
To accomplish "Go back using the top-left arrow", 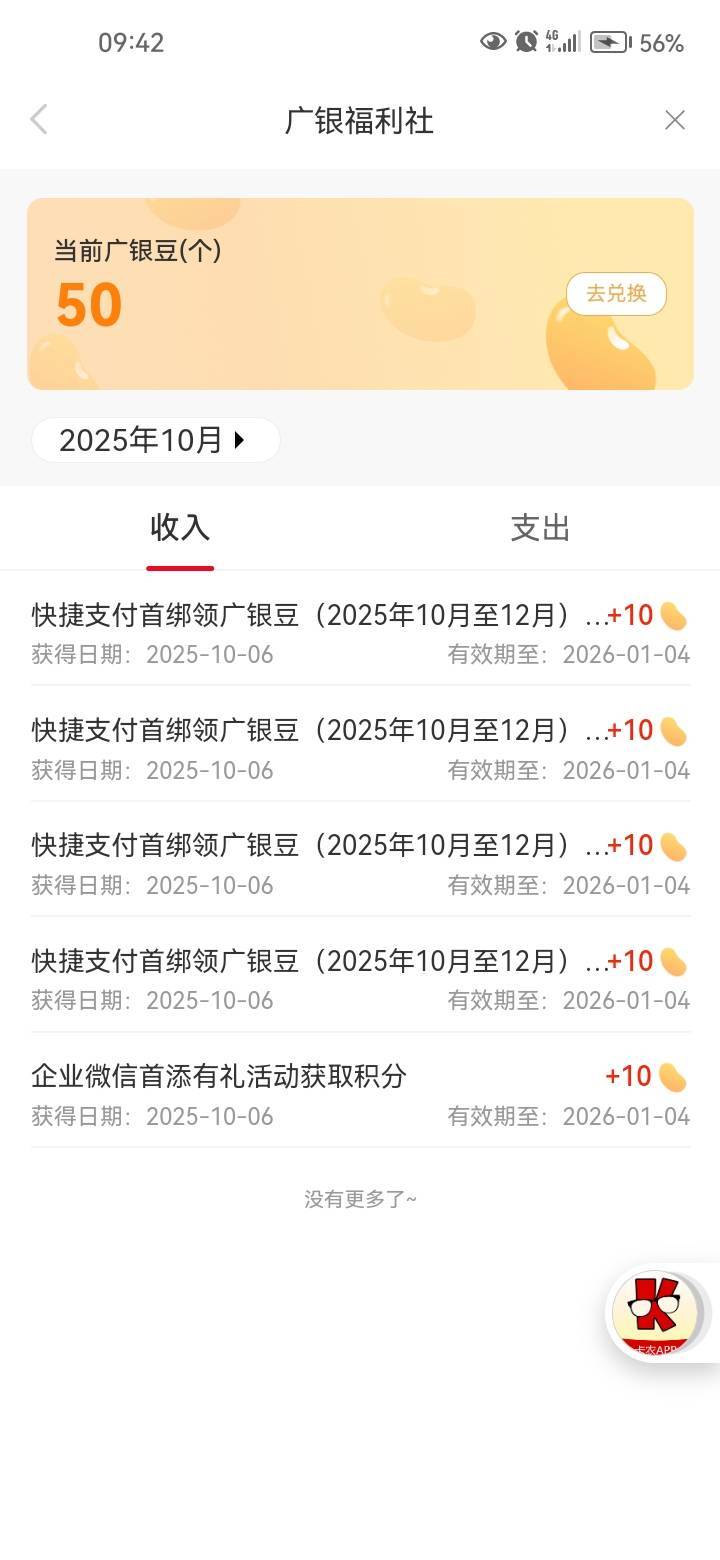I will [x=39, y=120].
